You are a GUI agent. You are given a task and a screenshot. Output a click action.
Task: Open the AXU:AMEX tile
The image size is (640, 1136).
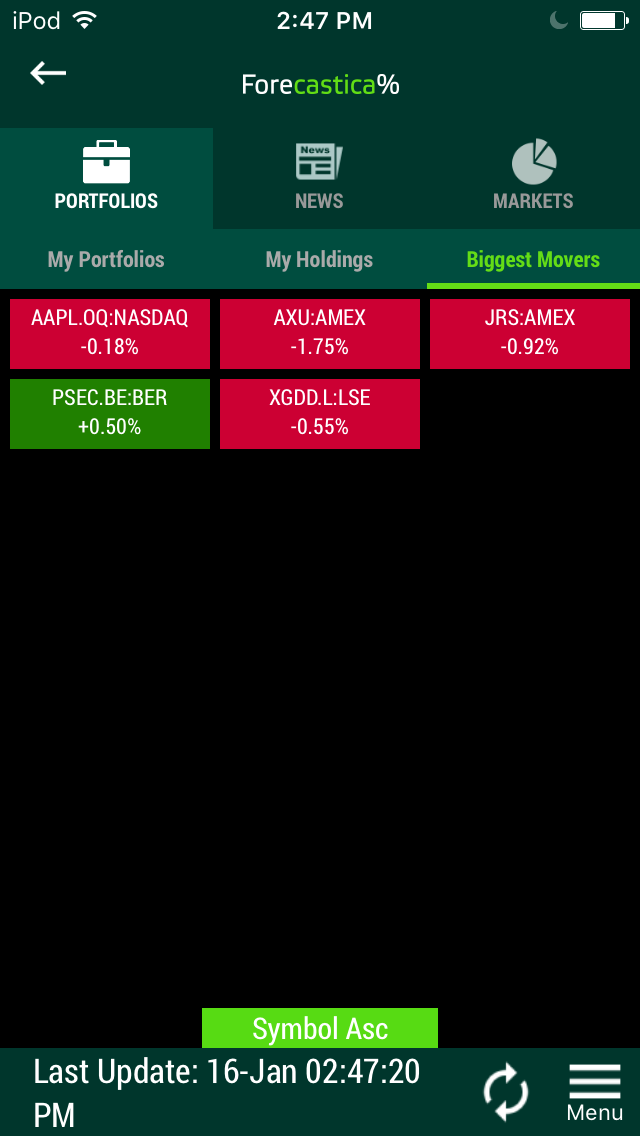320,334
